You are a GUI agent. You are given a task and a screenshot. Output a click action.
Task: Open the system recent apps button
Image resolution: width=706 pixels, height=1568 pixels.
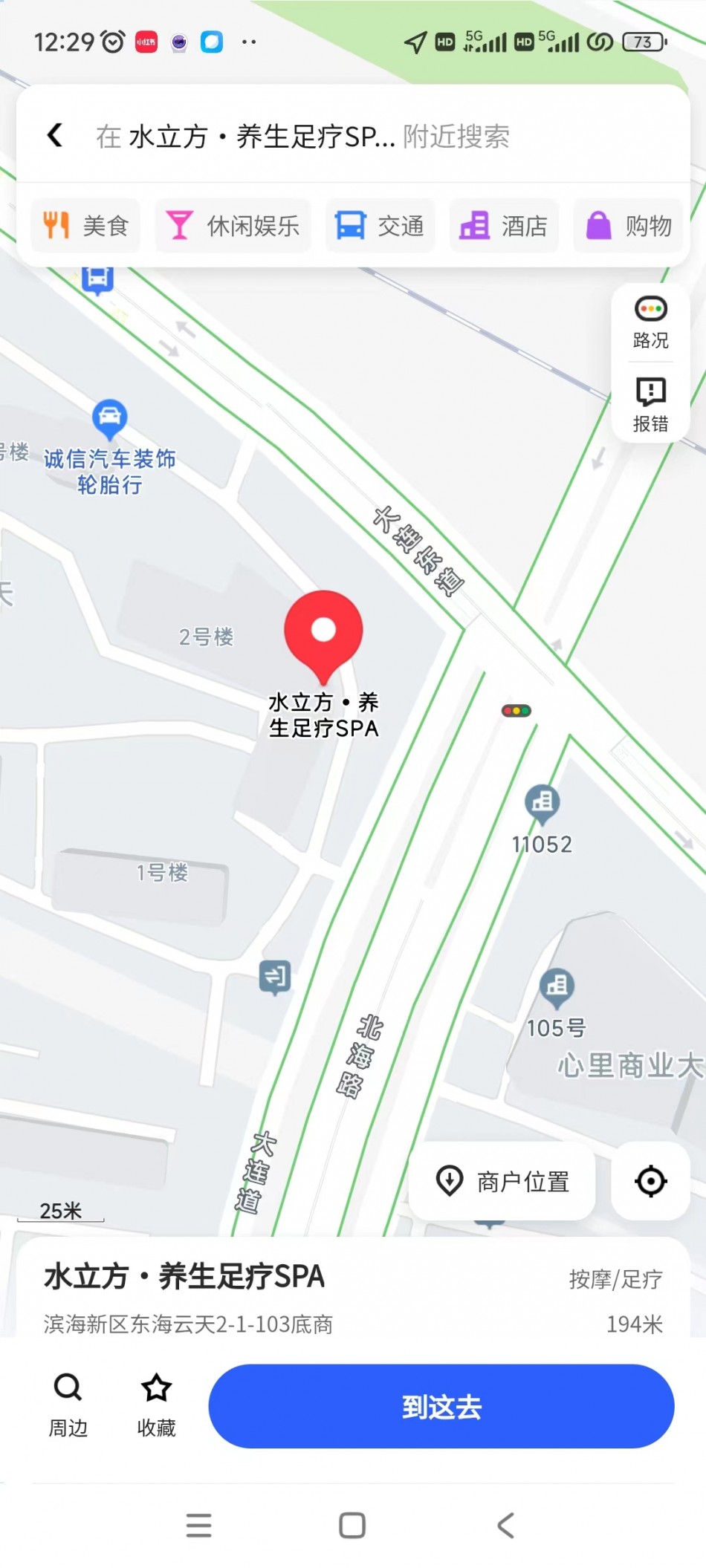199,1526
